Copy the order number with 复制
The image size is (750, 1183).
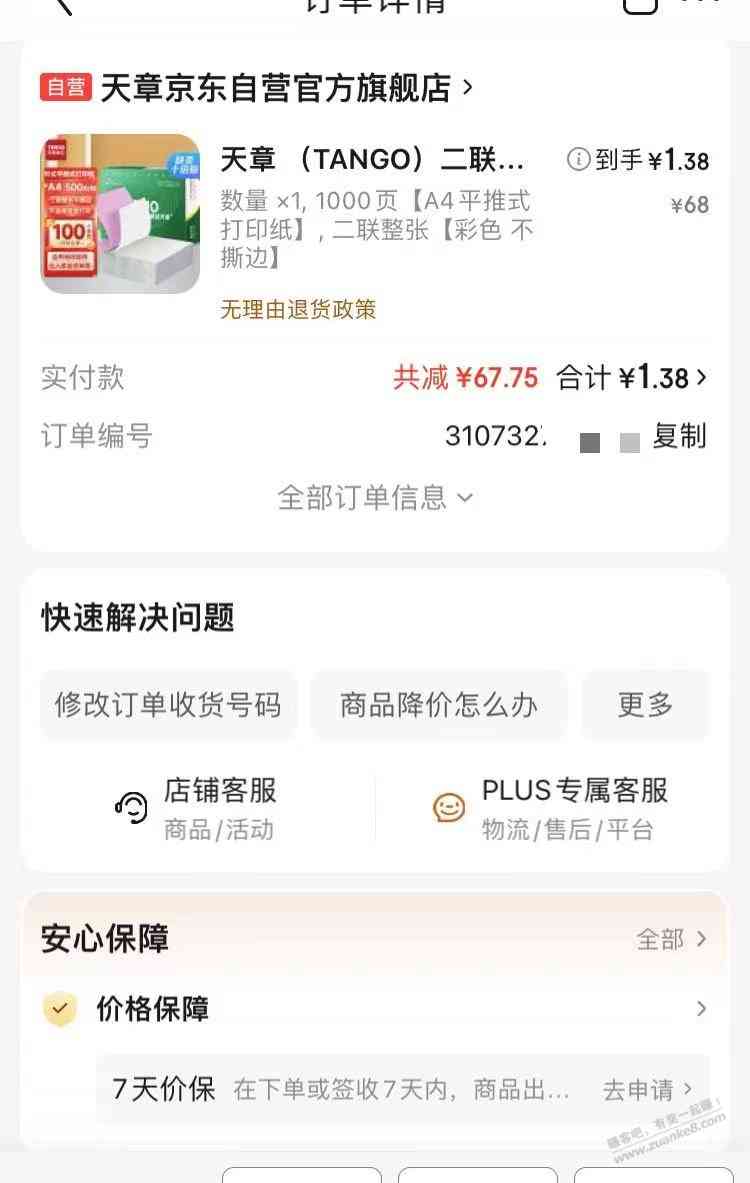coord(679,437)
